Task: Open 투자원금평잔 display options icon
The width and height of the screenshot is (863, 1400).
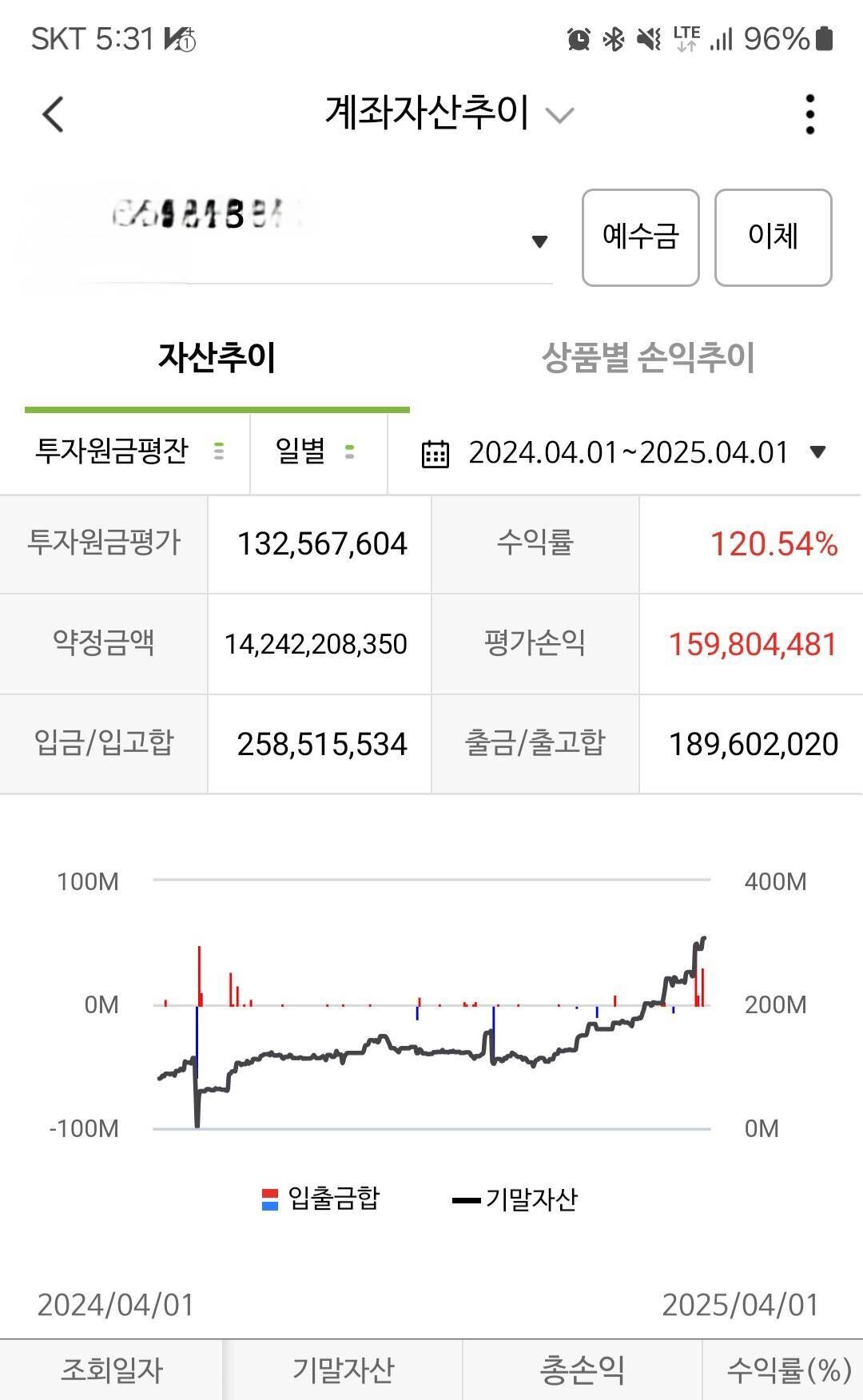Action: coord(217,452)
